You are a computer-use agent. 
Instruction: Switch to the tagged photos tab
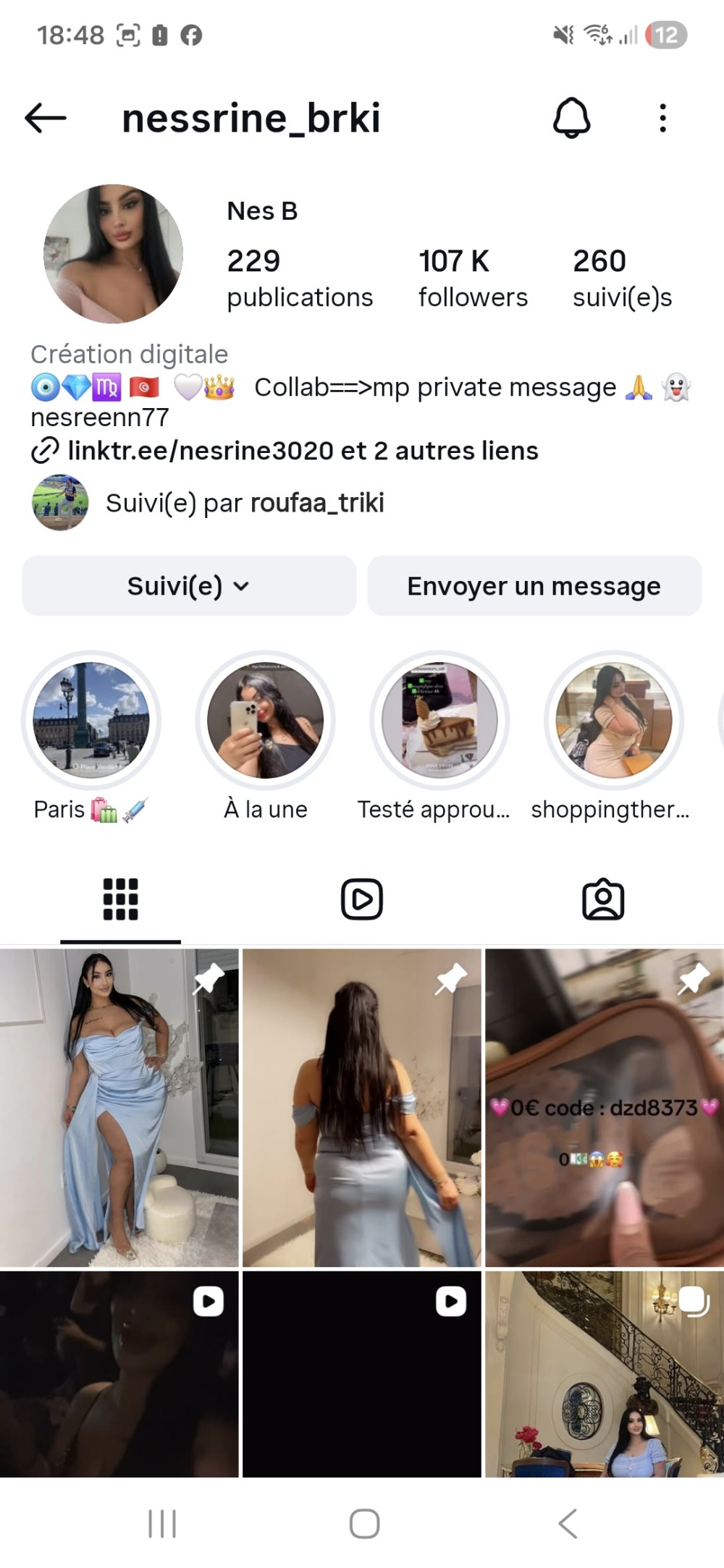coord(603,899)
